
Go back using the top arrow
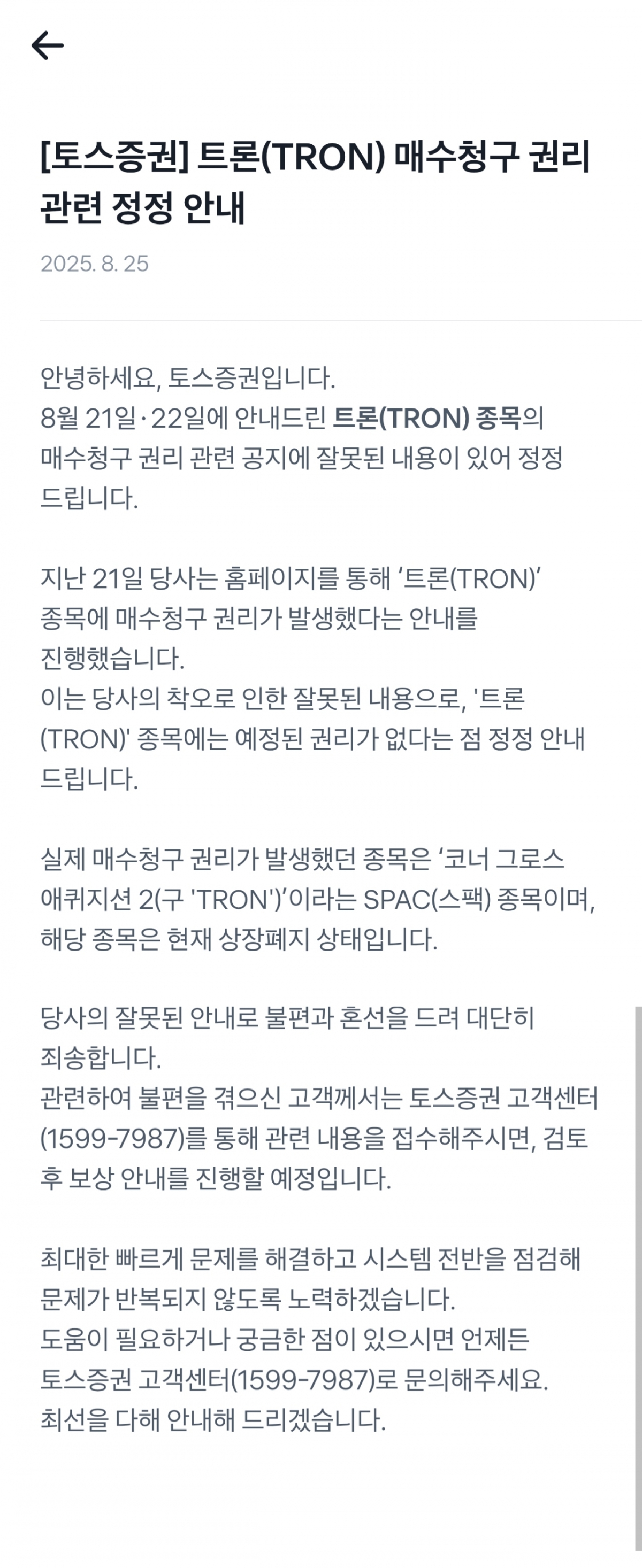[48, 45]
